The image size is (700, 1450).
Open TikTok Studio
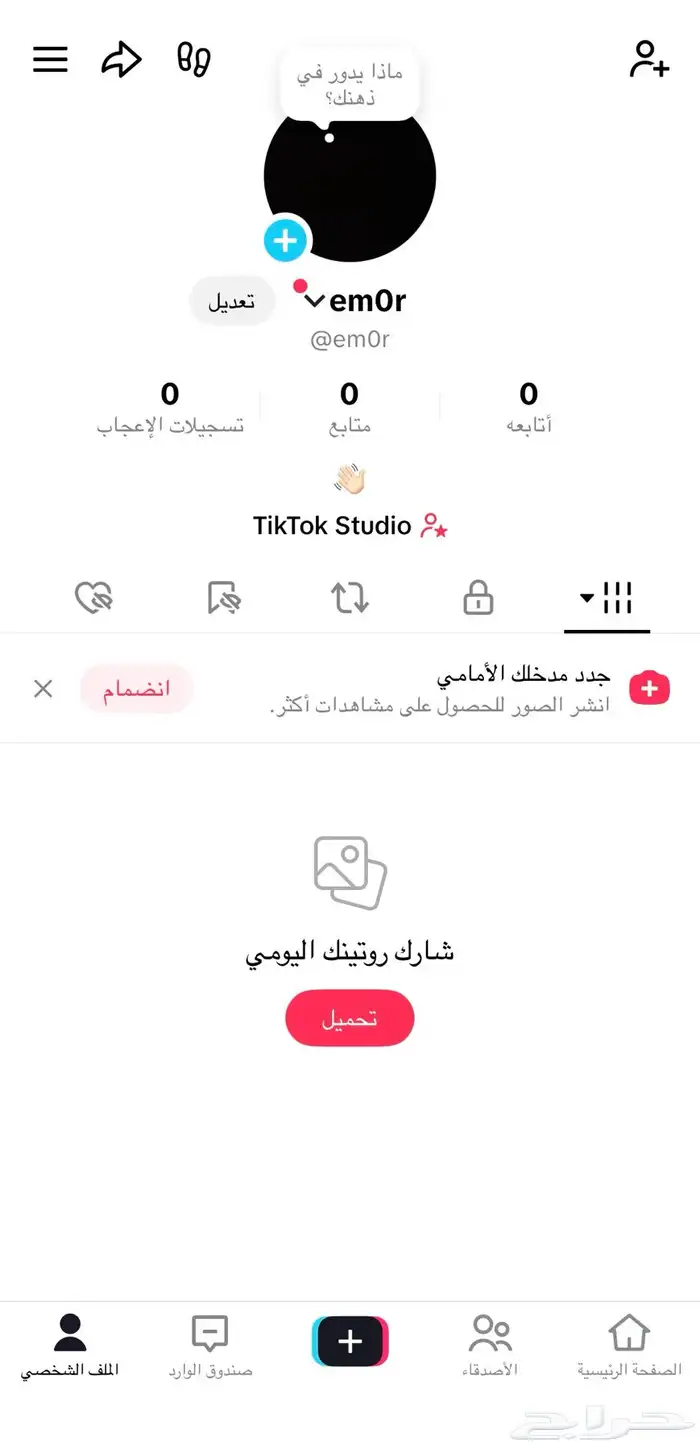pyautogui.click(x=350, y=526)
